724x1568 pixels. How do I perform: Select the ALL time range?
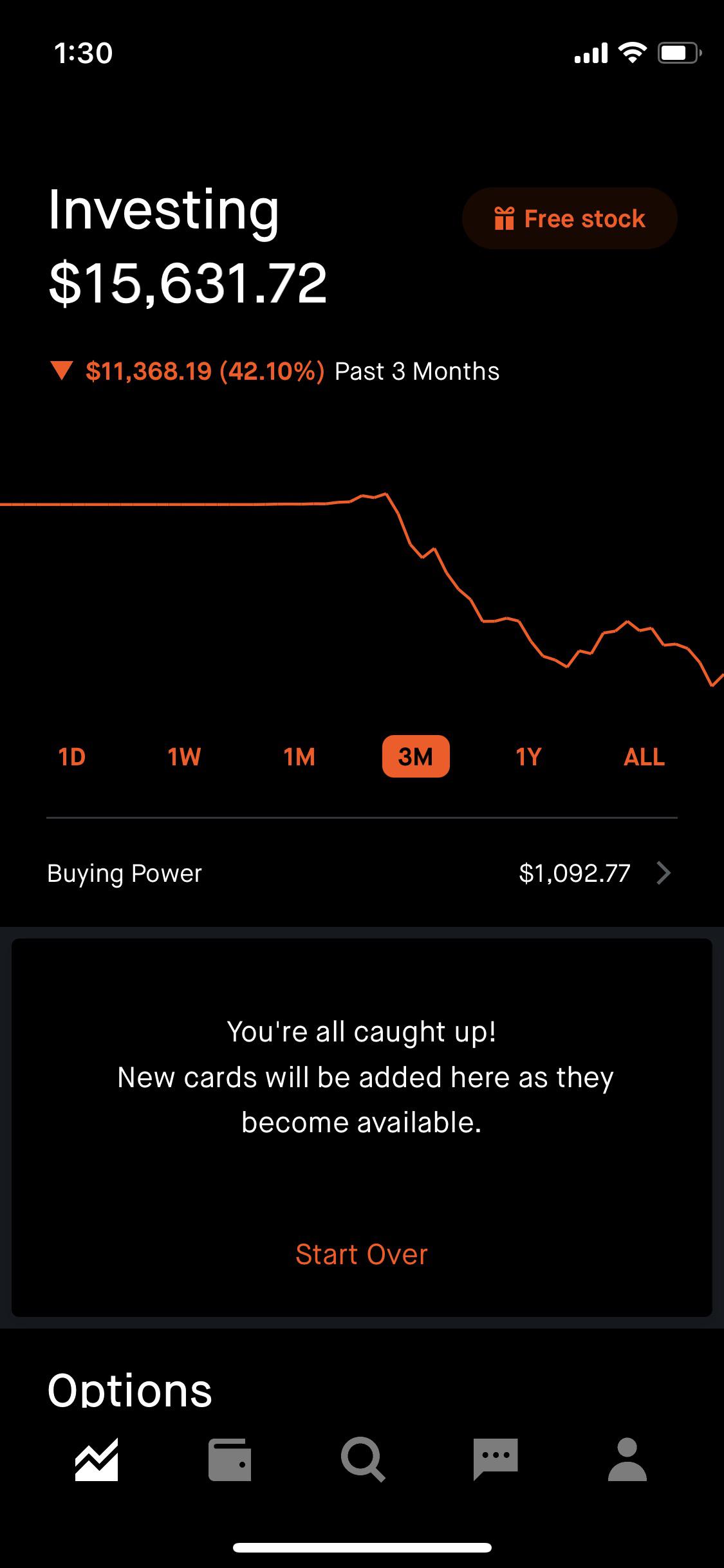coord(644,757)
